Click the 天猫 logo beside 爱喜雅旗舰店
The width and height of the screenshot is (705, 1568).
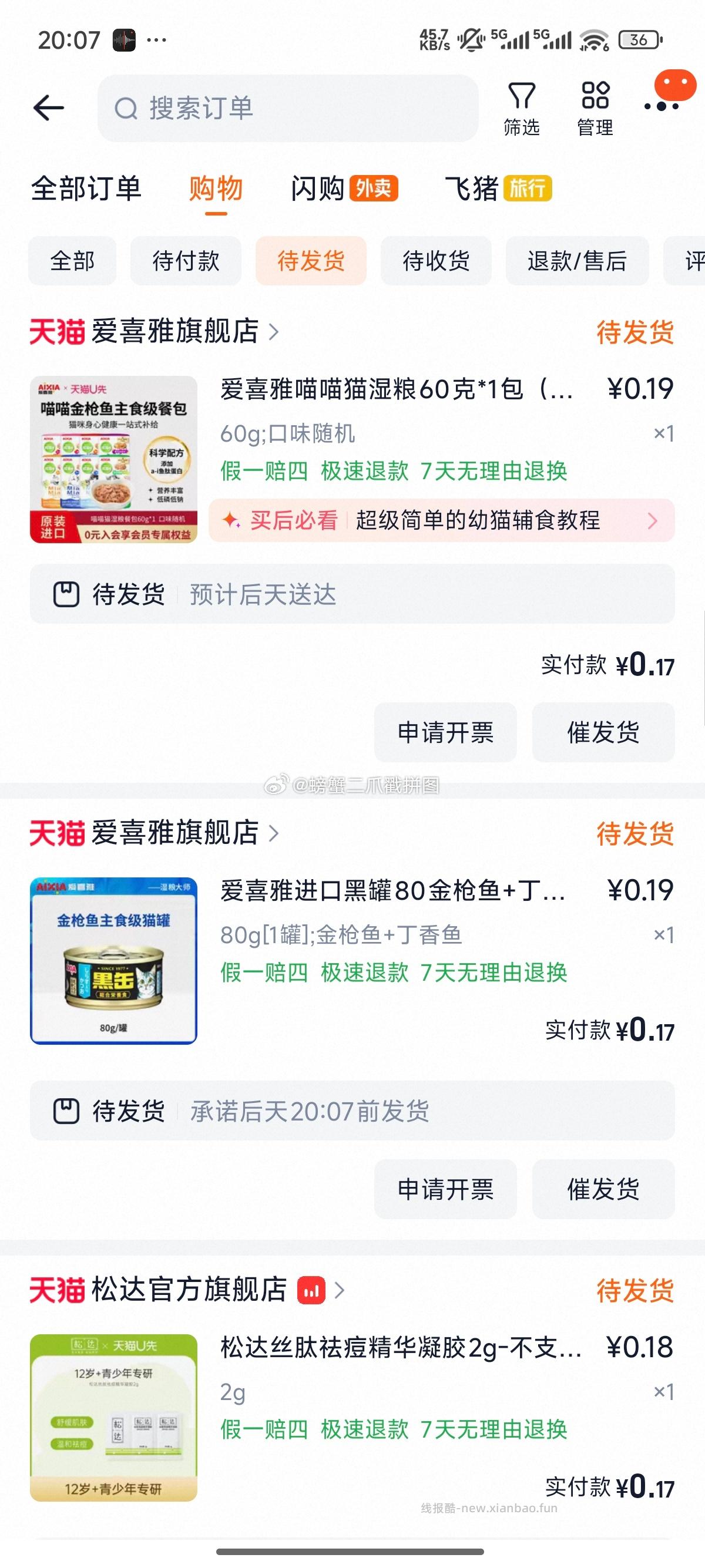tap(56, 331)
